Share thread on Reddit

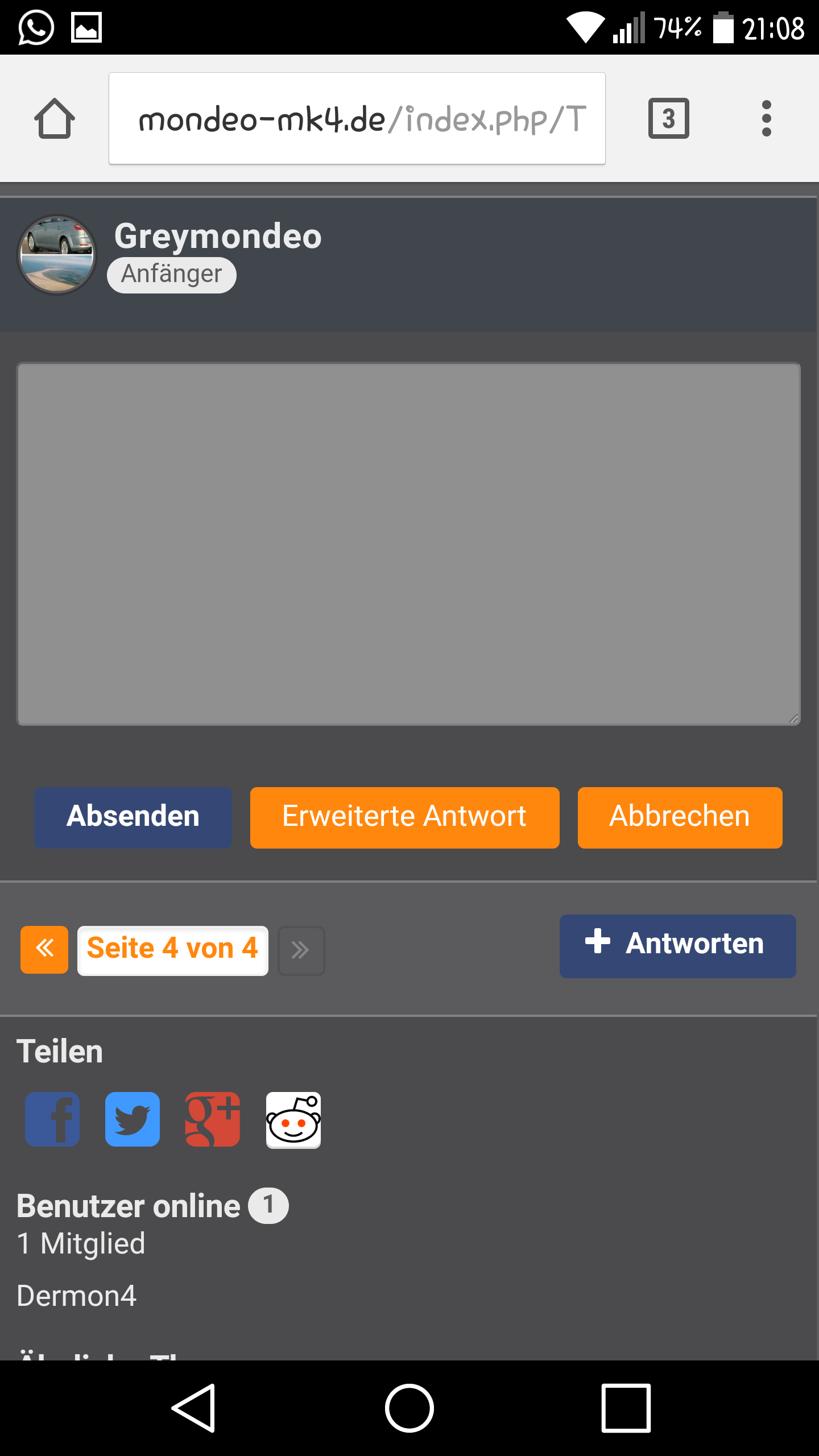pos(293,1119)
